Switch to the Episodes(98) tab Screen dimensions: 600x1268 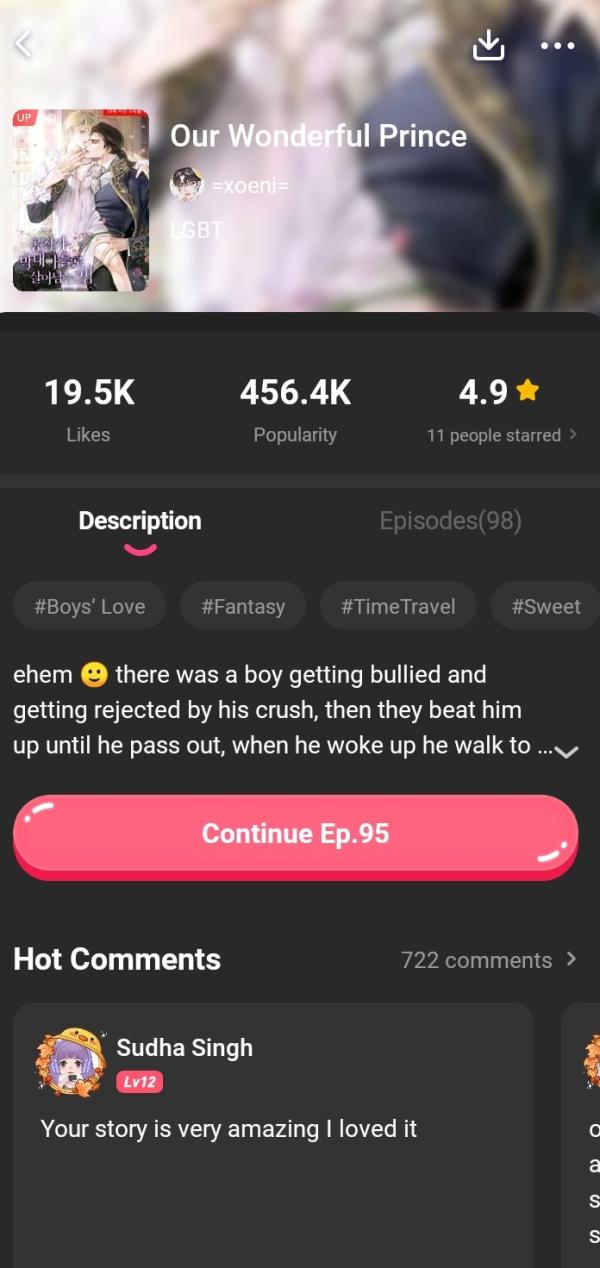pos(450,521)
